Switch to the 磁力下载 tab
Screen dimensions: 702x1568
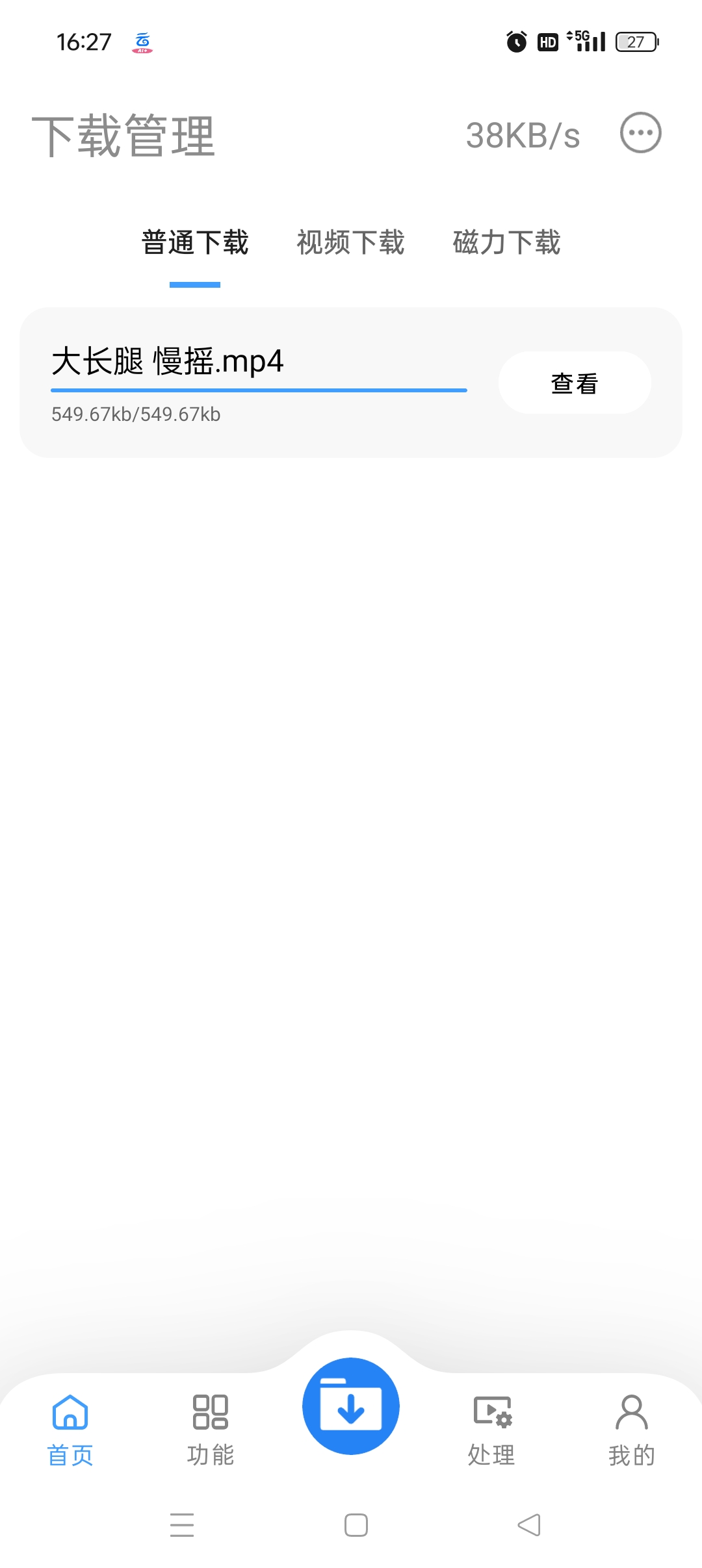click(x=506, y=242)
